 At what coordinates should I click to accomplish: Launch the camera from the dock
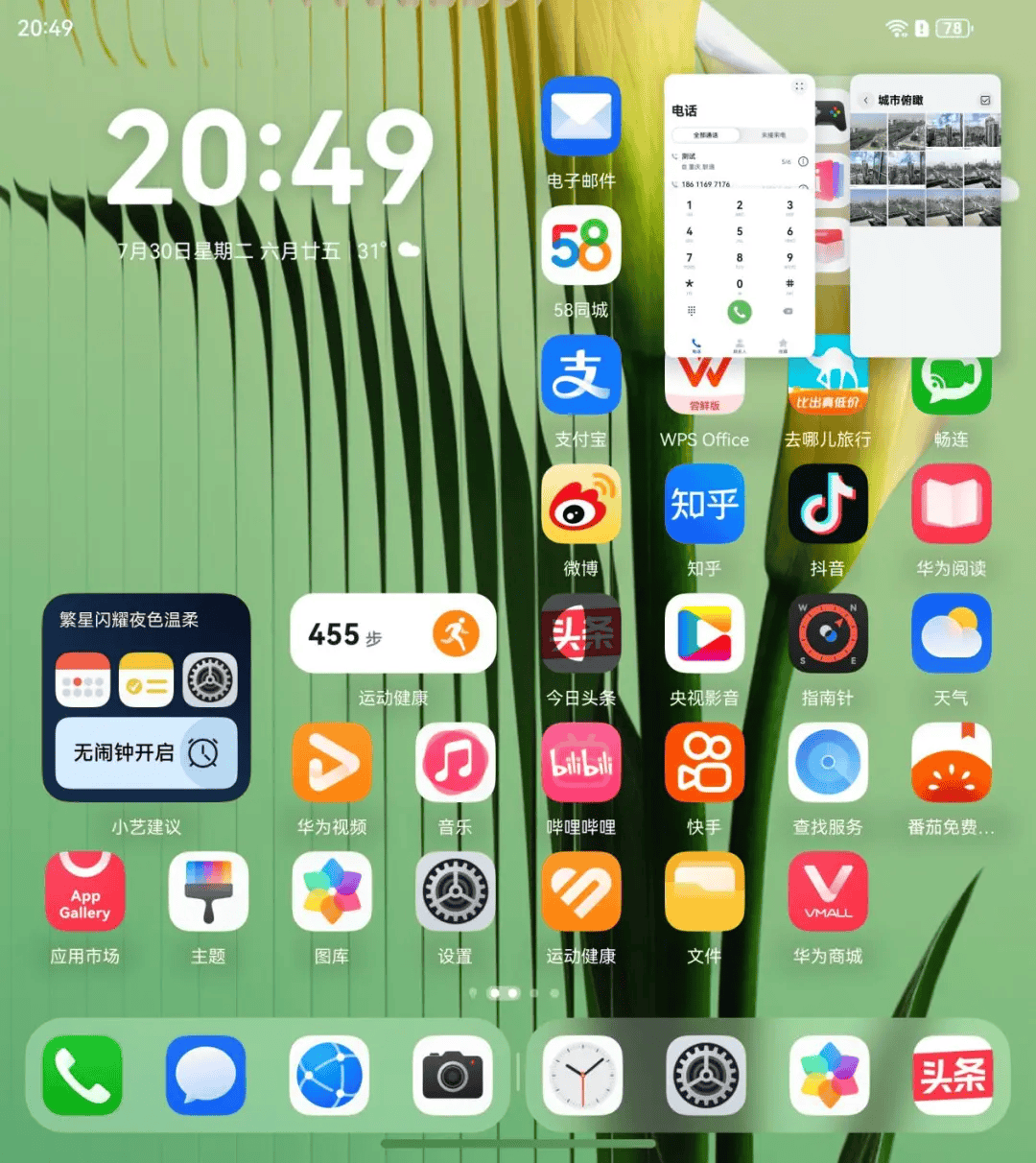tap(453, 1075)
